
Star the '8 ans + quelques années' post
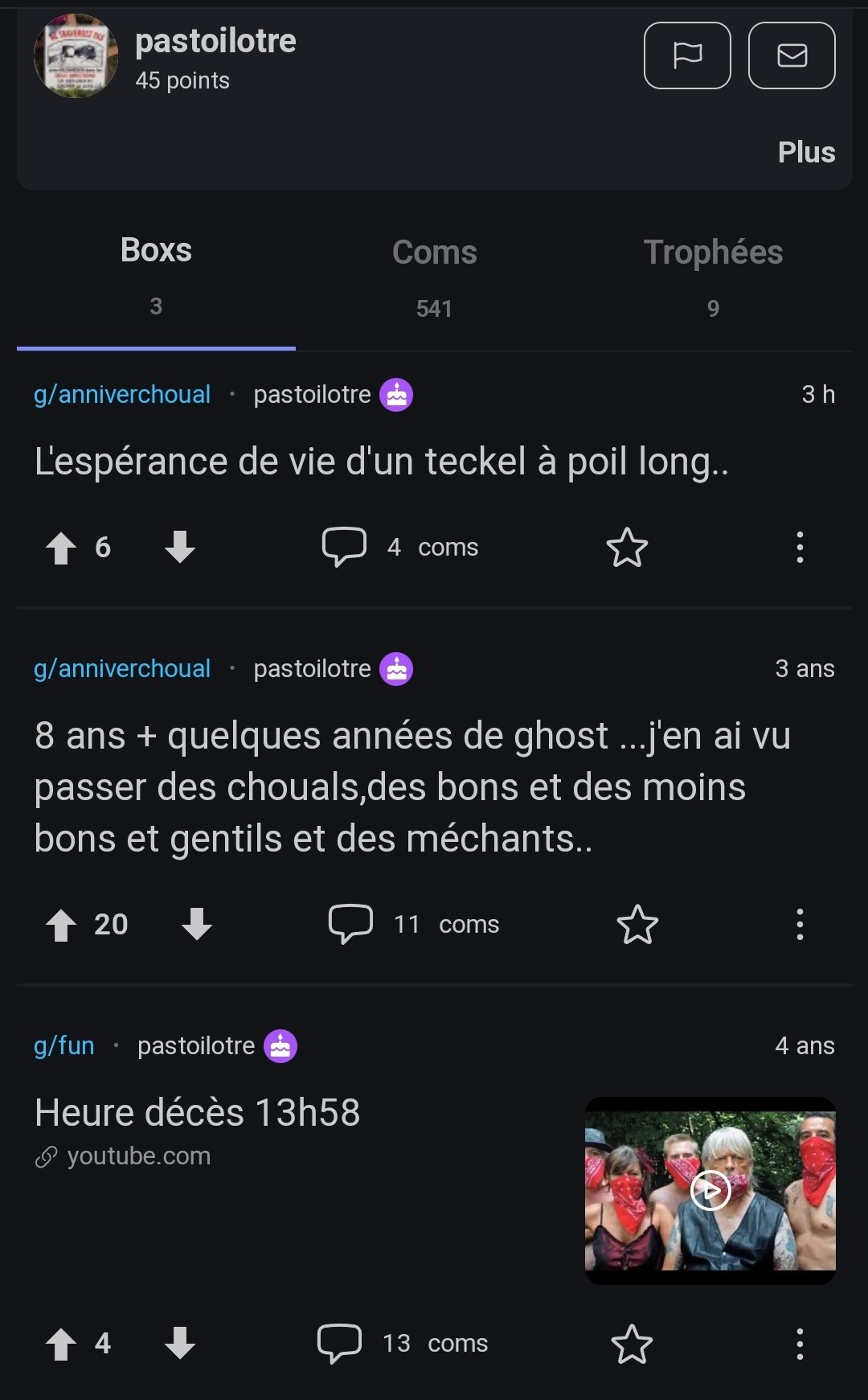(637, 925)
